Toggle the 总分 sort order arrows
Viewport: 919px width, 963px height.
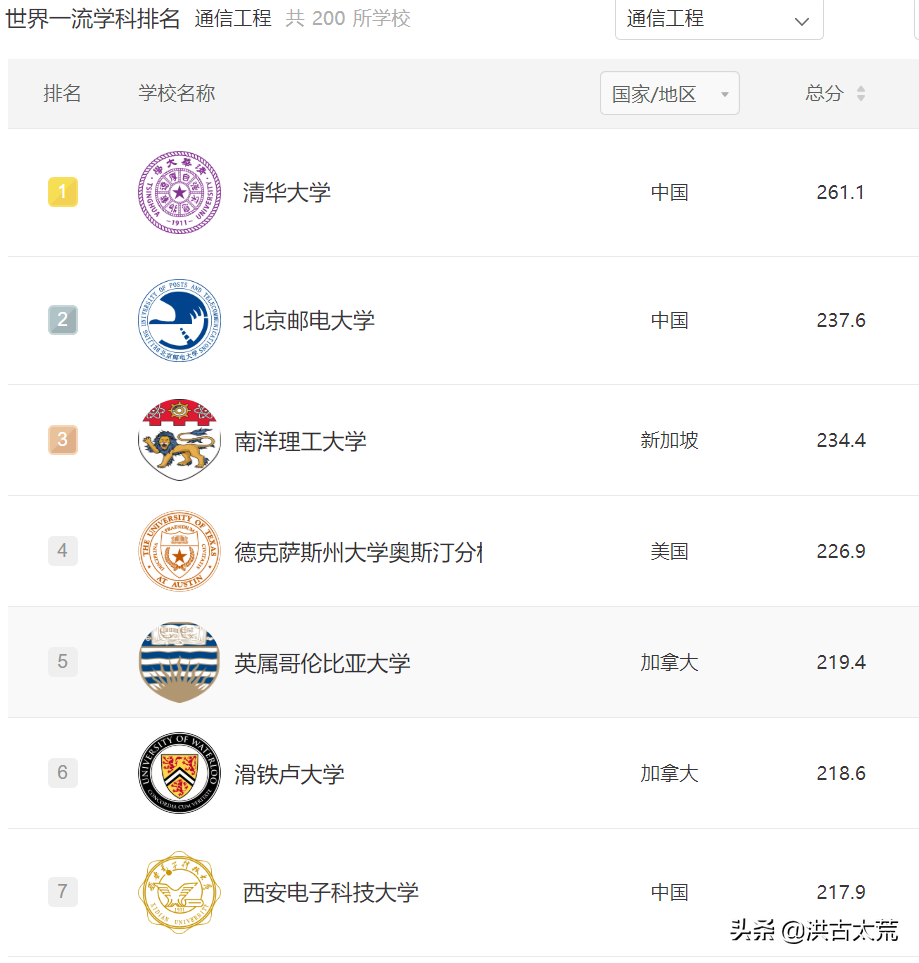click(861, 91)
